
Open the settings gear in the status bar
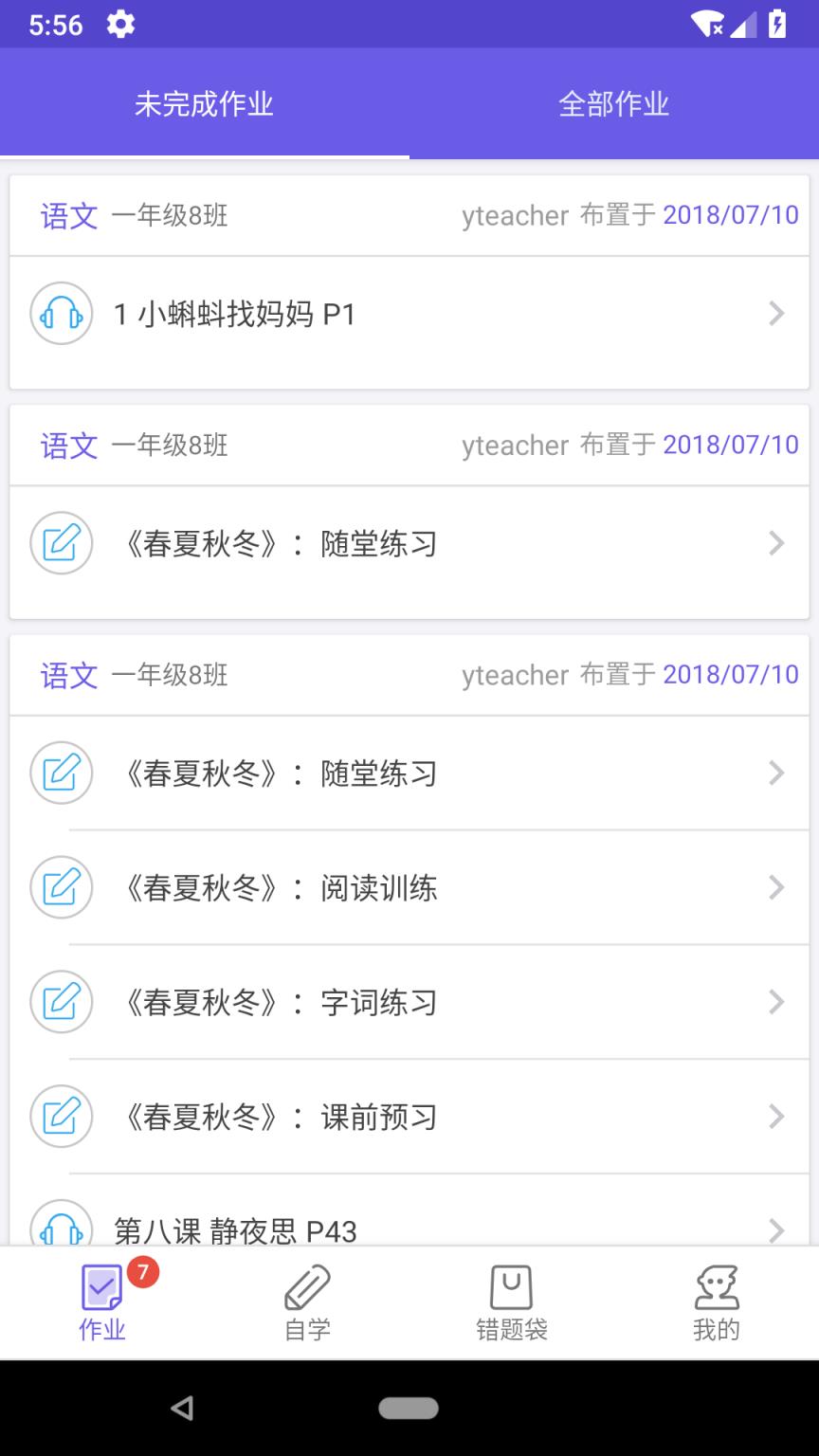pyautogui.click(x=120, y=24)
